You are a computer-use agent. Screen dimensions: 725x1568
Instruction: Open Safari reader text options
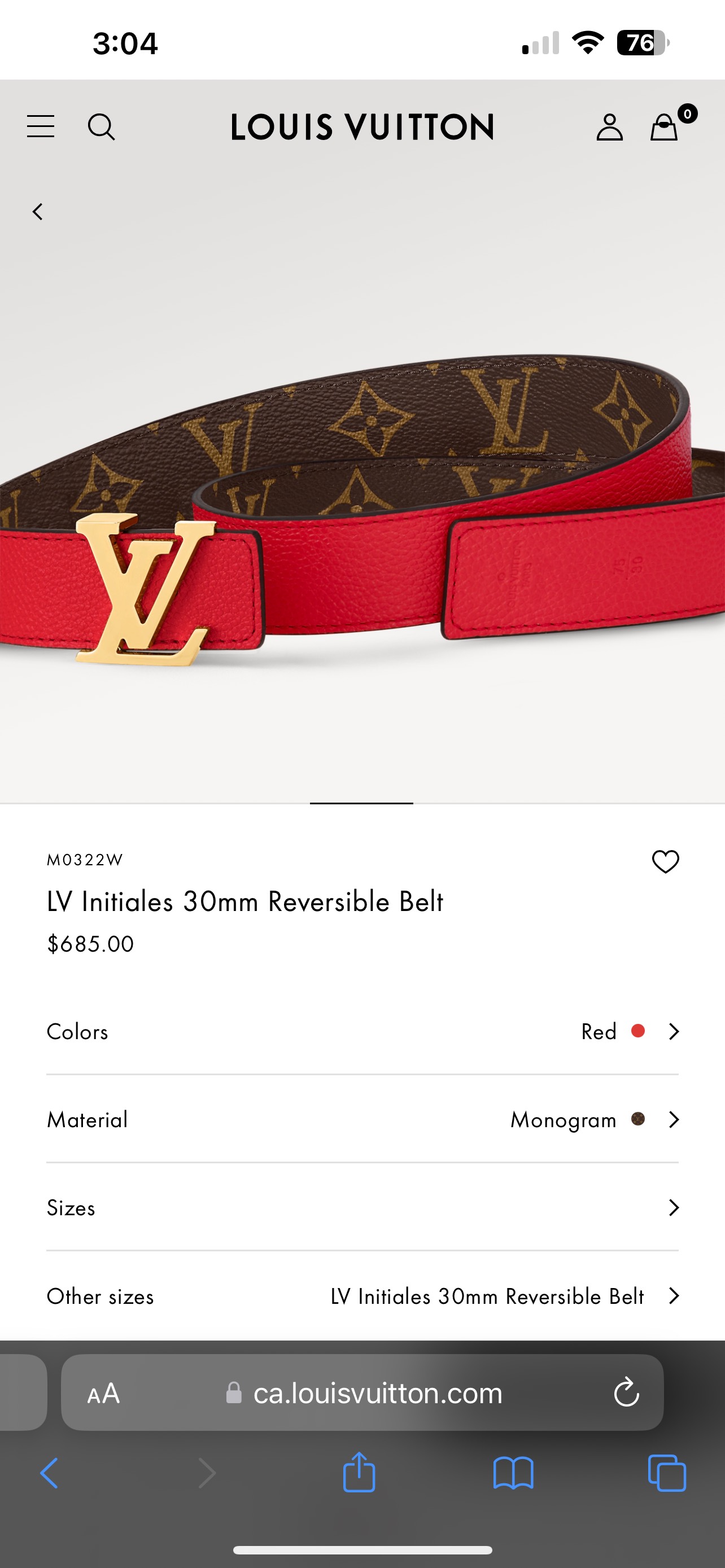(103, 1393)
